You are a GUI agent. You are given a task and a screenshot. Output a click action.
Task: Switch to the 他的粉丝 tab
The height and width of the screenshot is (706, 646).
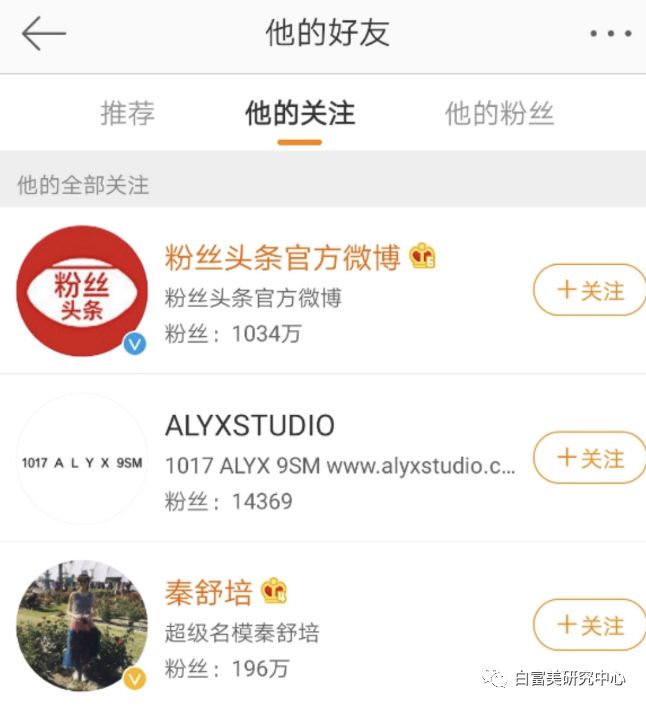(499, 114)
